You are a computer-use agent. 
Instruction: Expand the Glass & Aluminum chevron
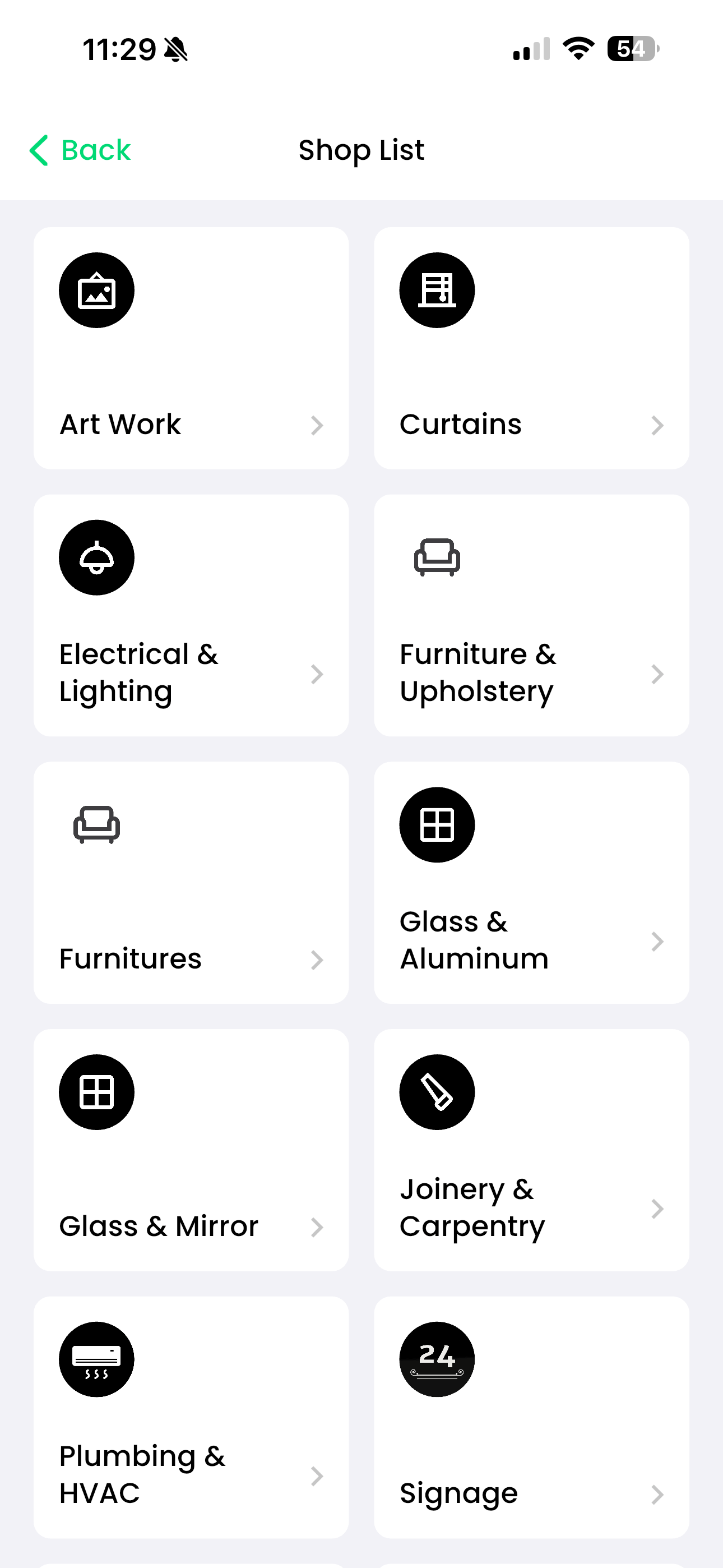(657, 941)
